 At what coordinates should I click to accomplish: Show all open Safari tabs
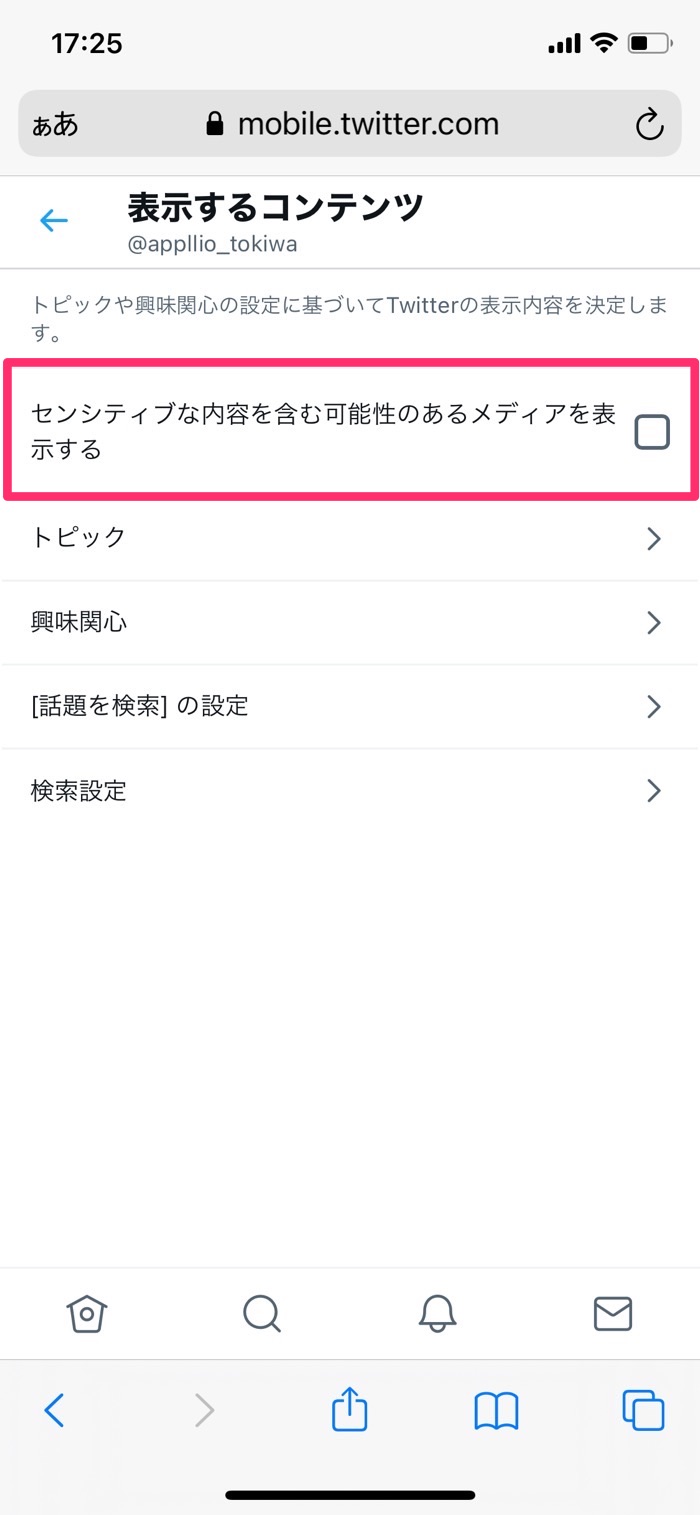(643, 1410)
